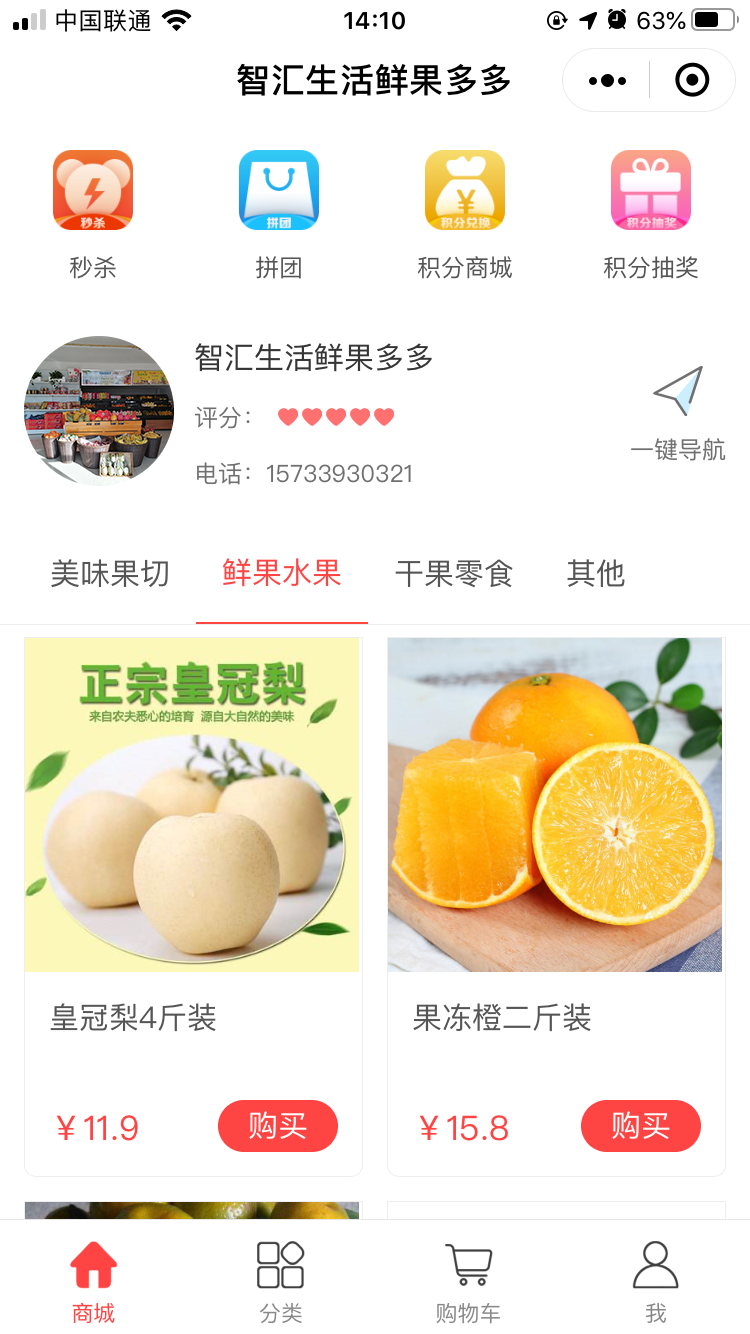Screen dimensions: 750x1334
Task: View the 果冻橙二斤装 product card
Action: click(555, 805)
